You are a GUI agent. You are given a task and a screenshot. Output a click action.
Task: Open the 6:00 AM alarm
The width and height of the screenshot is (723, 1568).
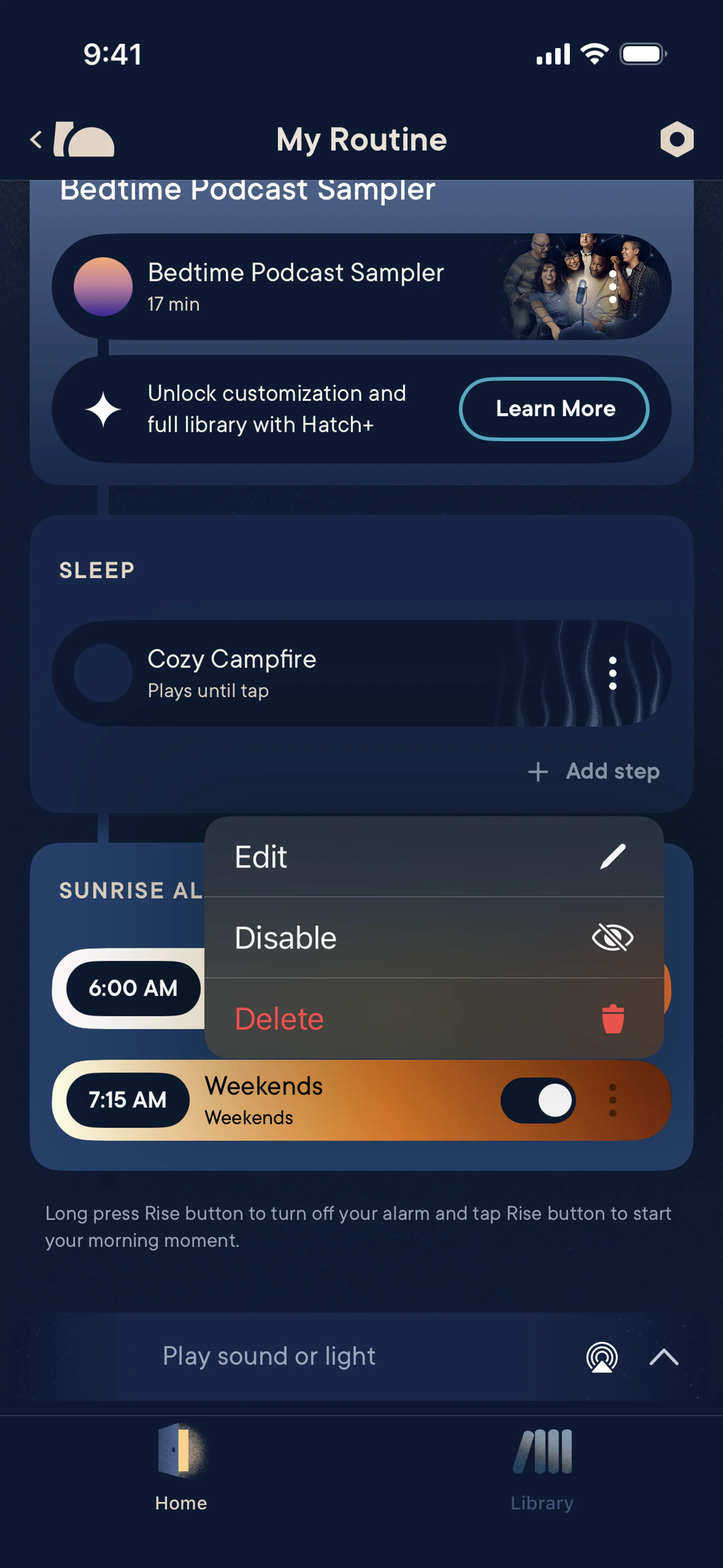pyautogui.click(x=133, y=988)
